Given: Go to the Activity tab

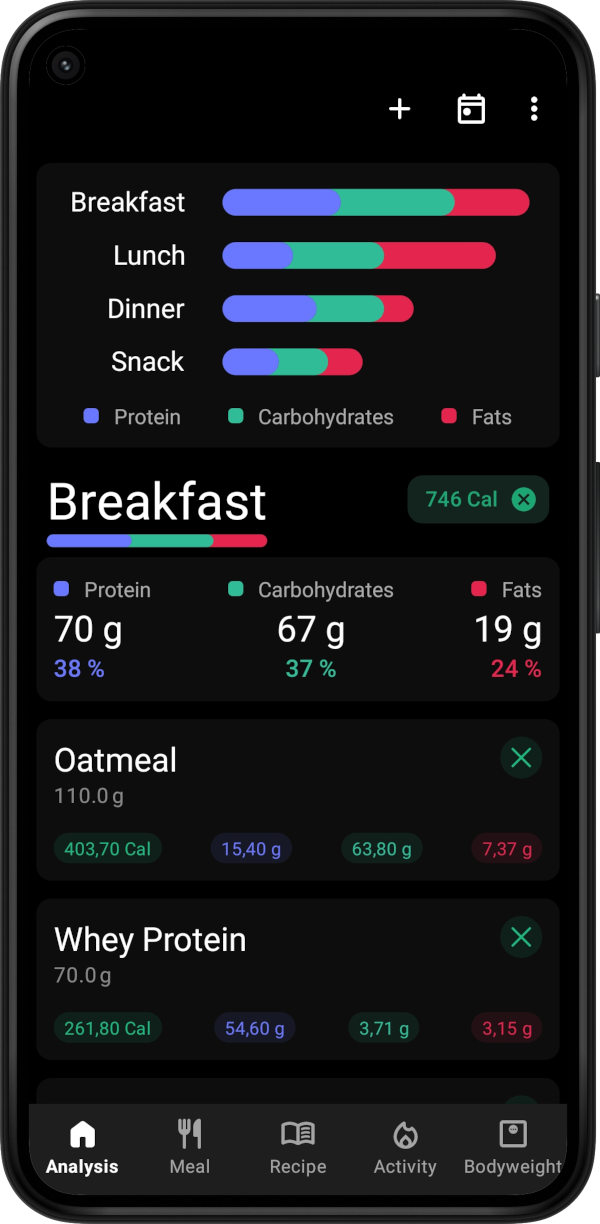Looking at the screenshot, I should tap(405, 1147).
